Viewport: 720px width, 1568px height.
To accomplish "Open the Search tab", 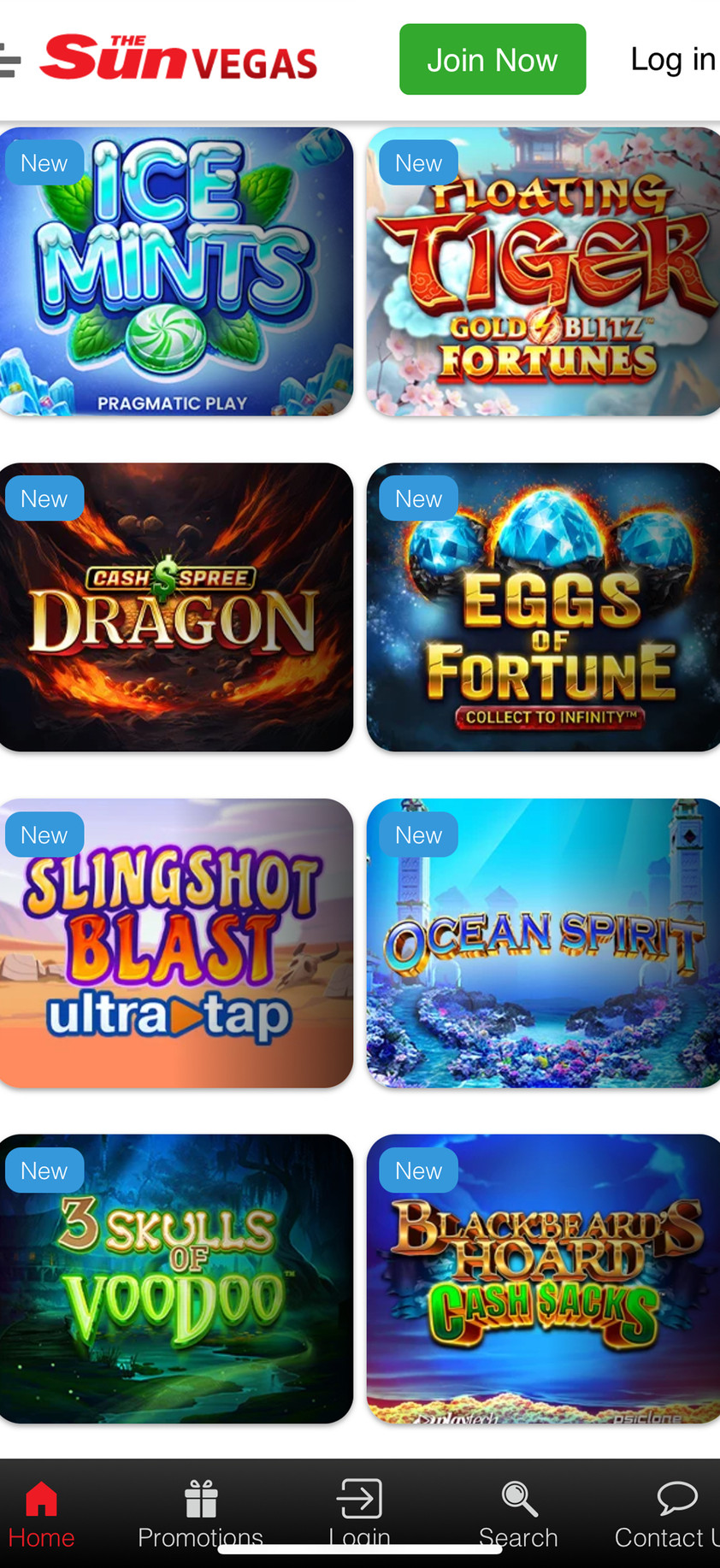I will point(518,1513).
